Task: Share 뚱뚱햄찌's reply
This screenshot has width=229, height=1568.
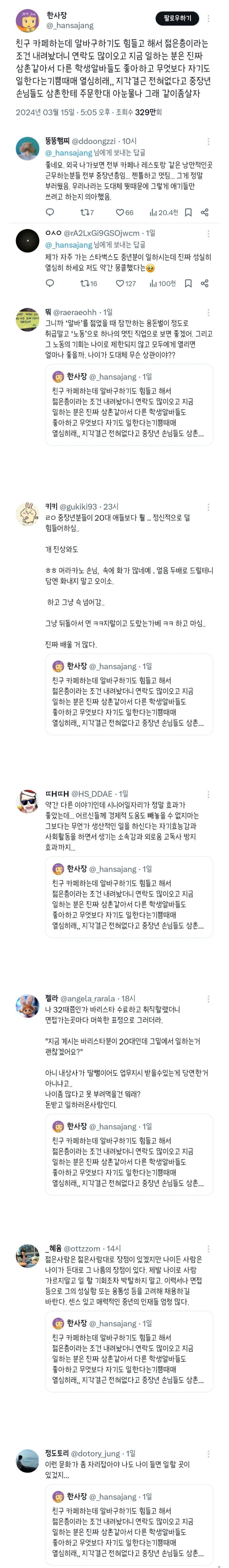Action: (205, 212)
